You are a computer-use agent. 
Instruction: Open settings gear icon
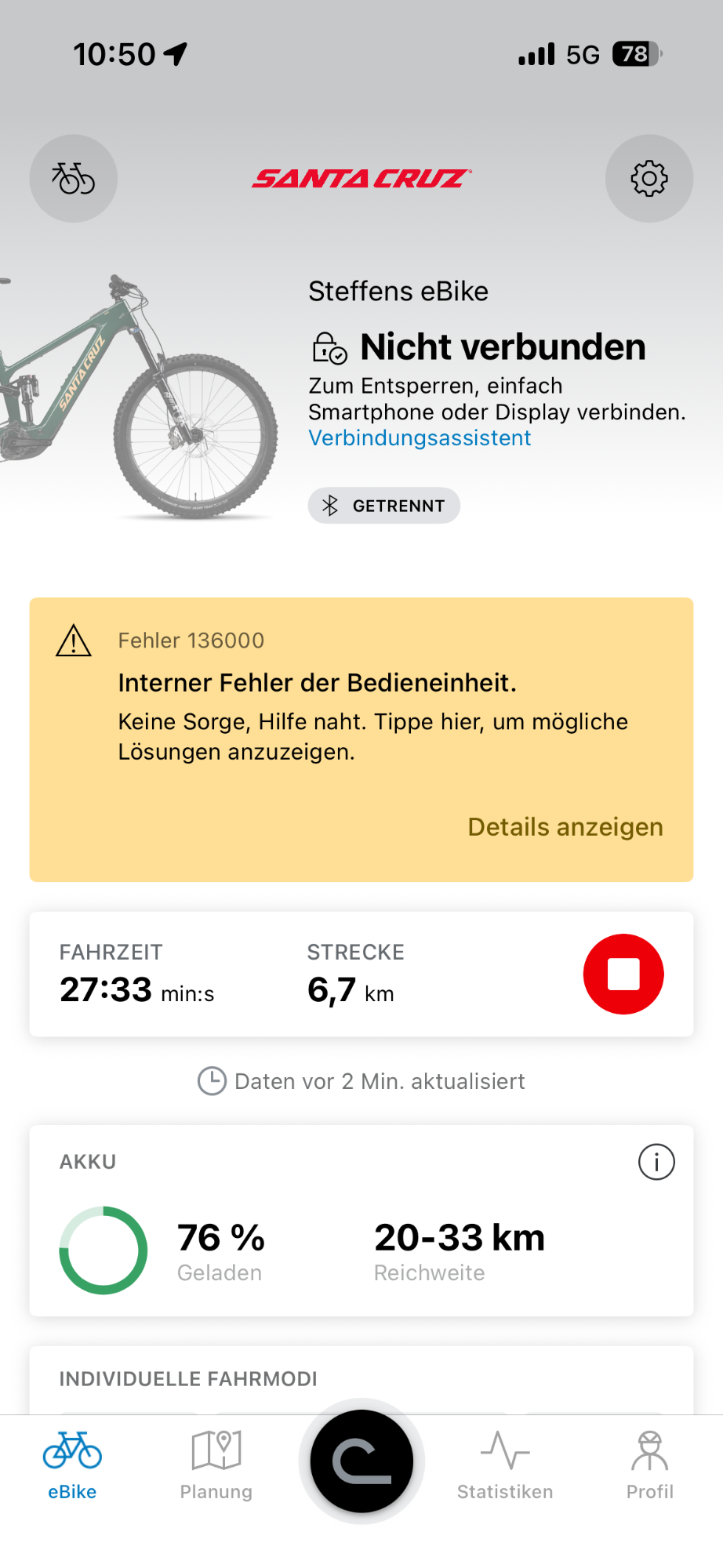click(x=649, y=179)
